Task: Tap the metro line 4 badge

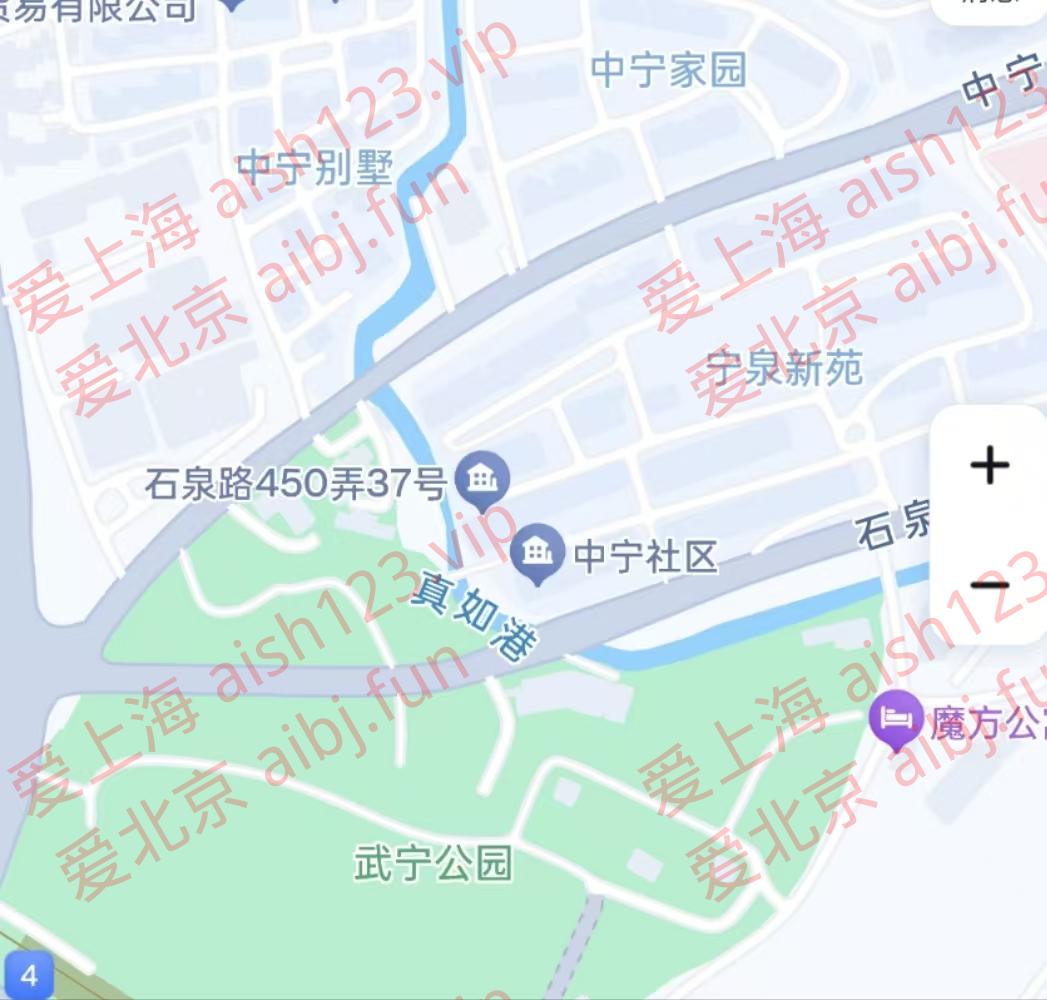Action: [28, 973]
